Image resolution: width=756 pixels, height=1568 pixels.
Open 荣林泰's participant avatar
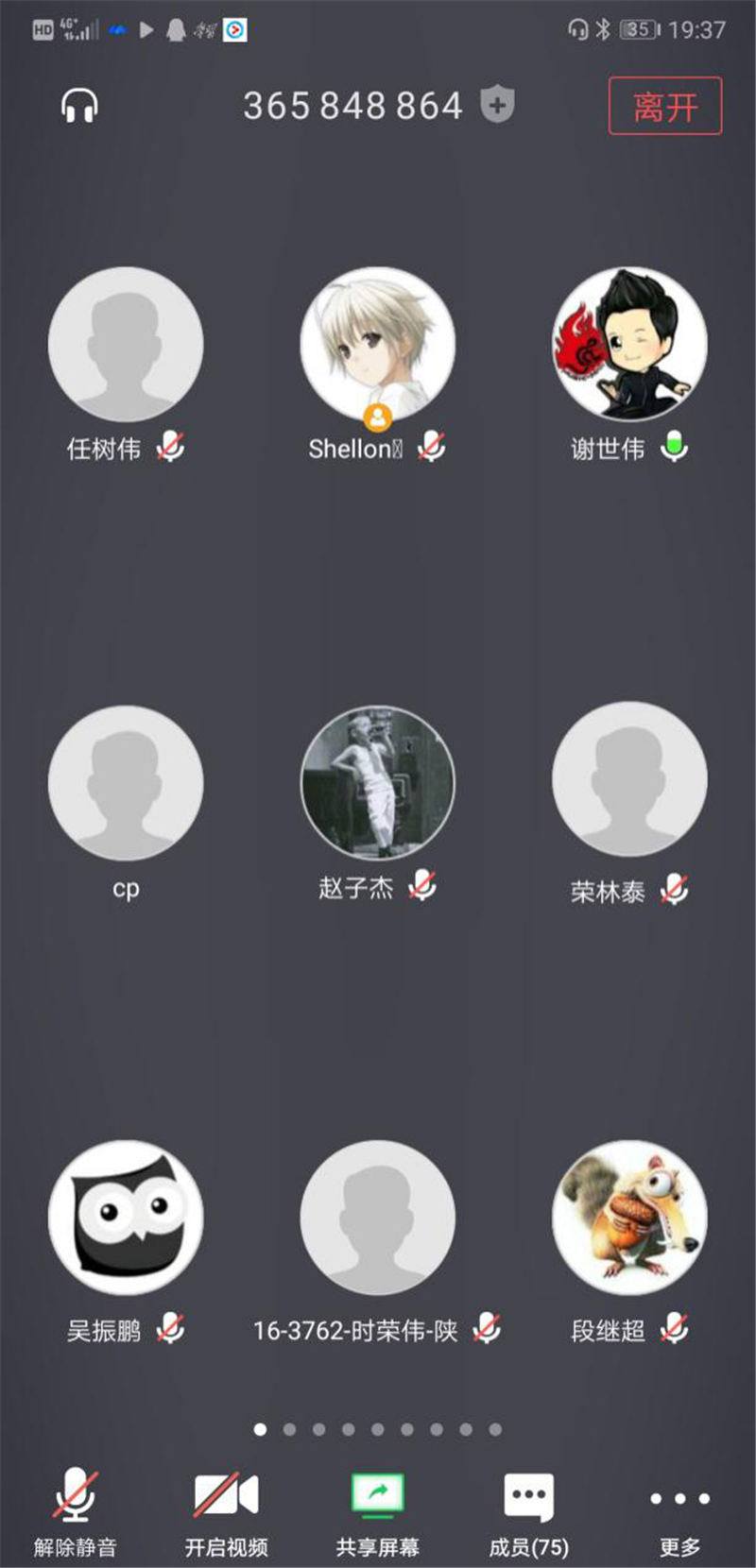629,780
